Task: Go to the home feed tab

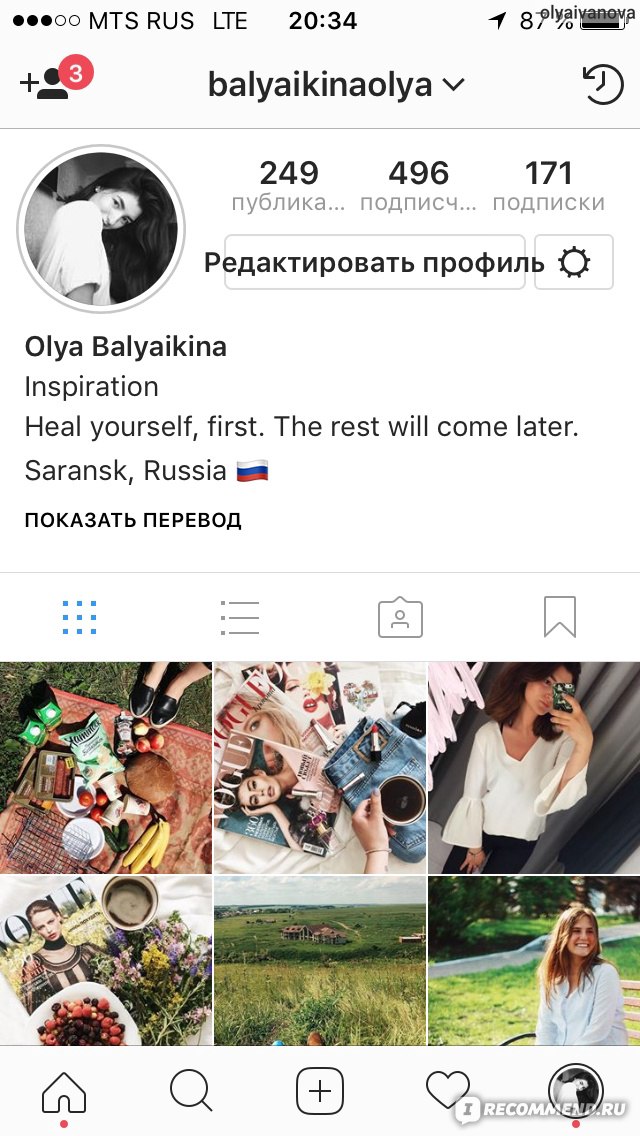Action: click(x=64, y=1090)
